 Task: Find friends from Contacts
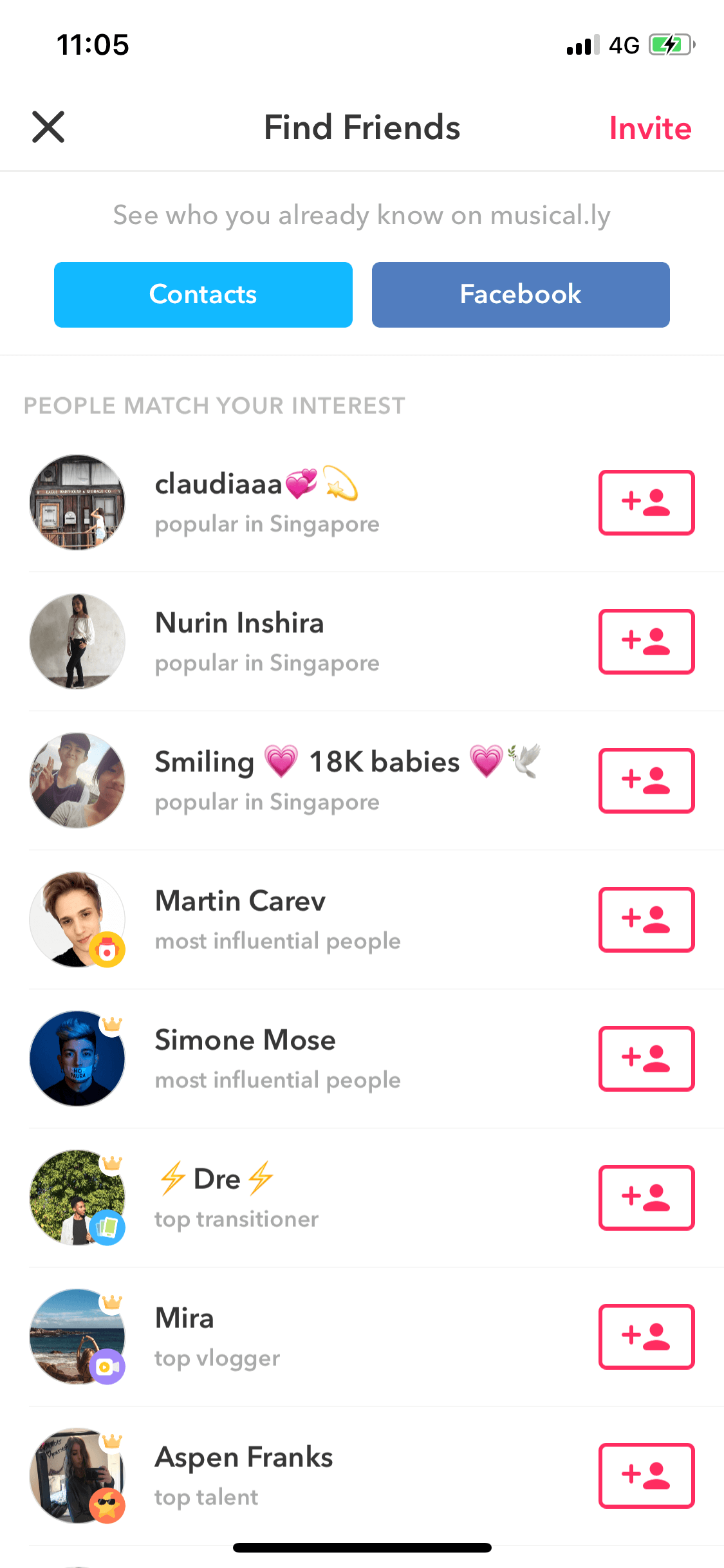(203, 295)
